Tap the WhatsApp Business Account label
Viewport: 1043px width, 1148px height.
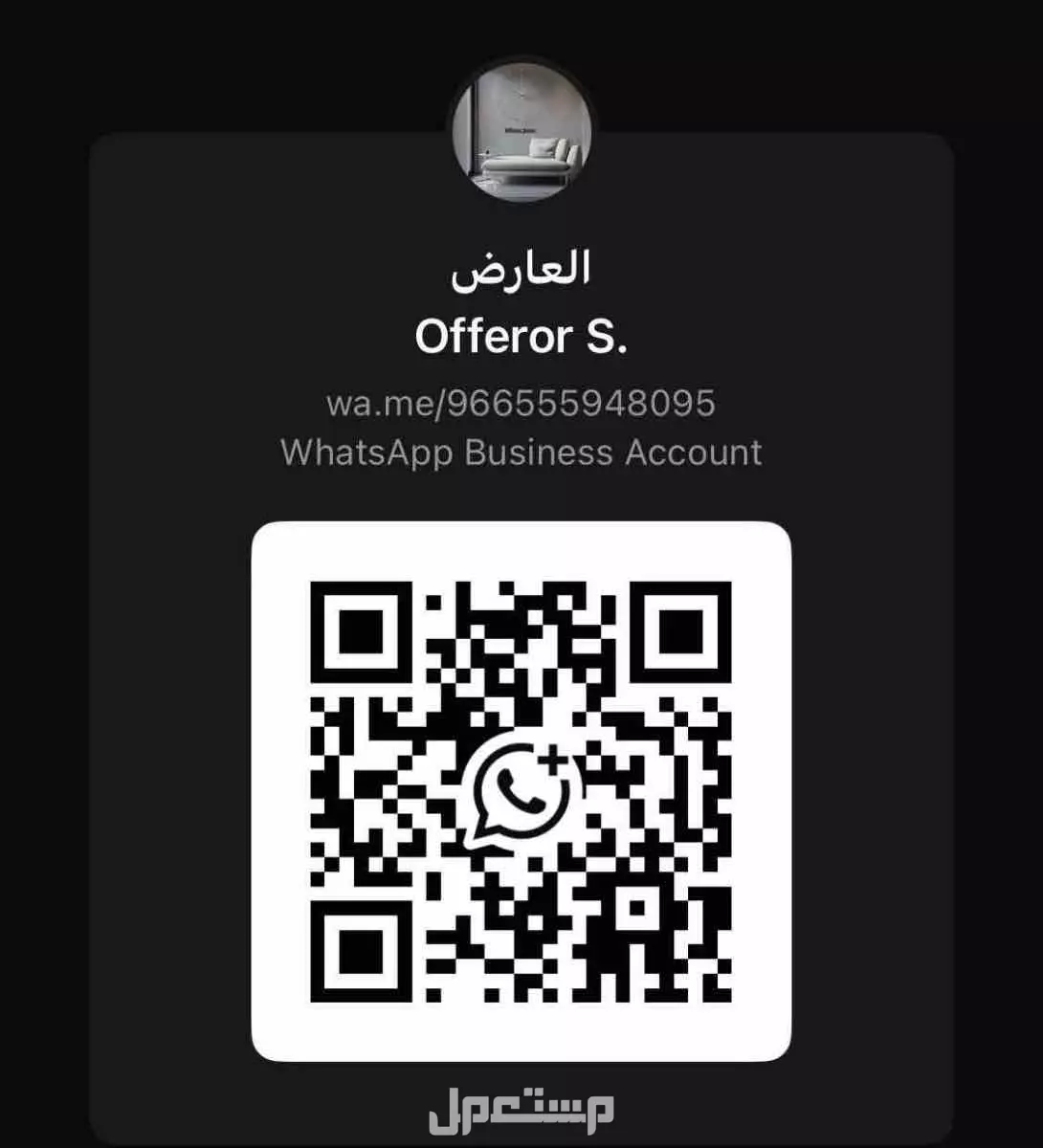pos(521,452)
